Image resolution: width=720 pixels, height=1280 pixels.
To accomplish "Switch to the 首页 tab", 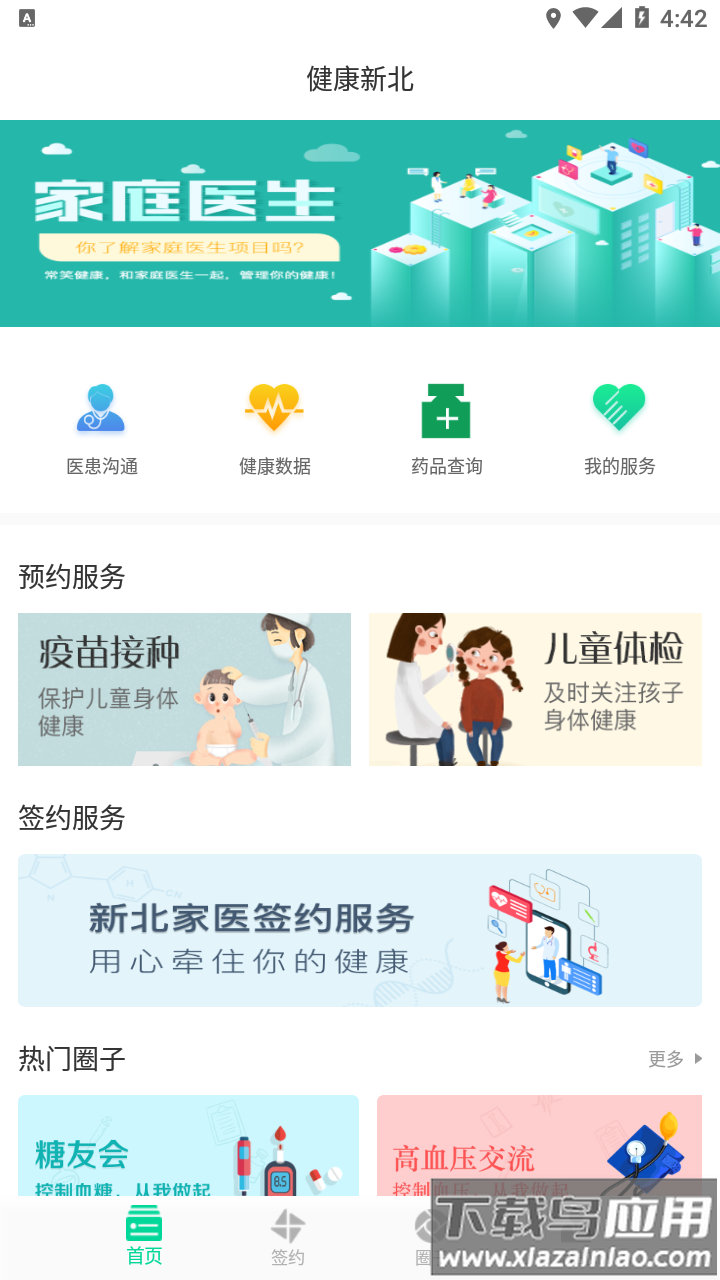I will 144,1237.
